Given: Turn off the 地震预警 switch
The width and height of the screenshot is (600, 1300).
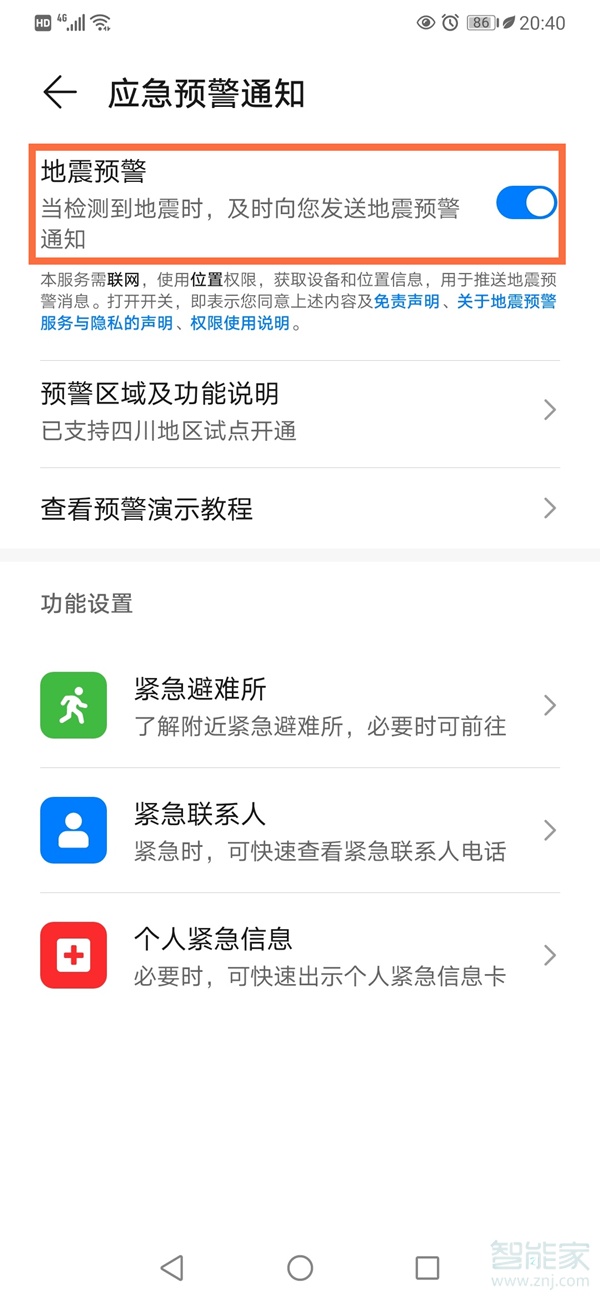Looking at the screenshot, I should 526,203.
